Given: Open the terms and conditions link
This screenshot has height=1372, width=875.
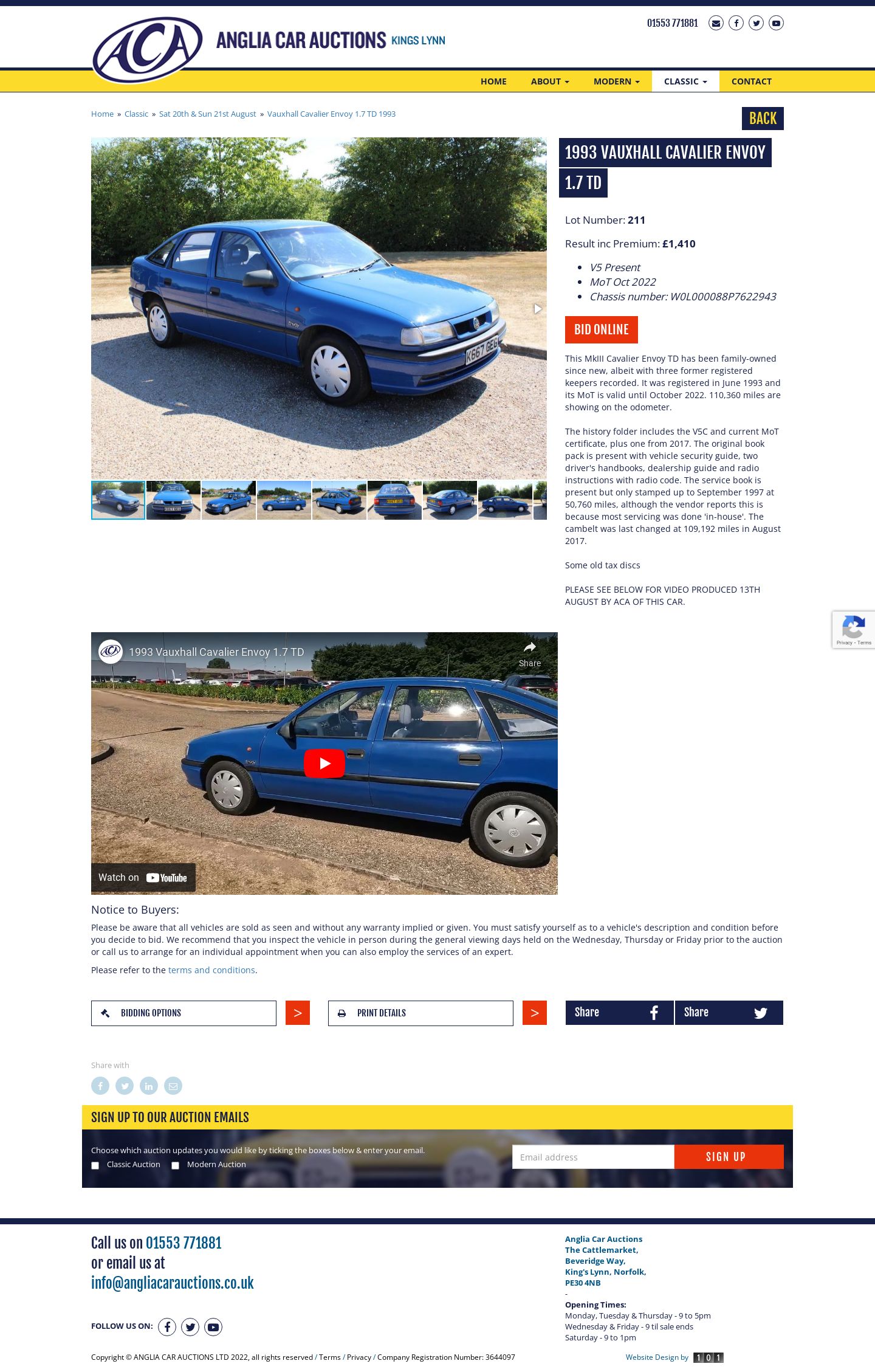Looking at the screenshot, I should pyautogui.click(x=211, y=970).
